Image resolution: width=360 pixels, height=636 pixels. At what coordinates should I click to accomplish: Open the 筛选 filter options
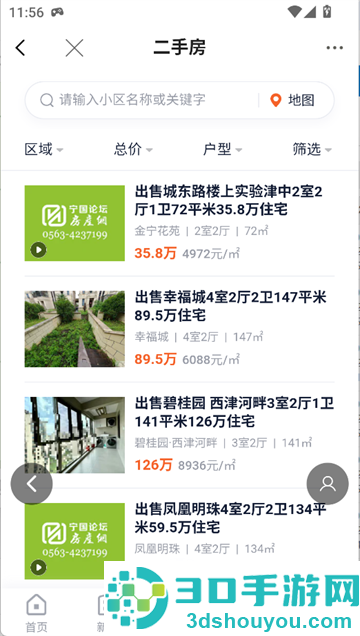(312, 149)
